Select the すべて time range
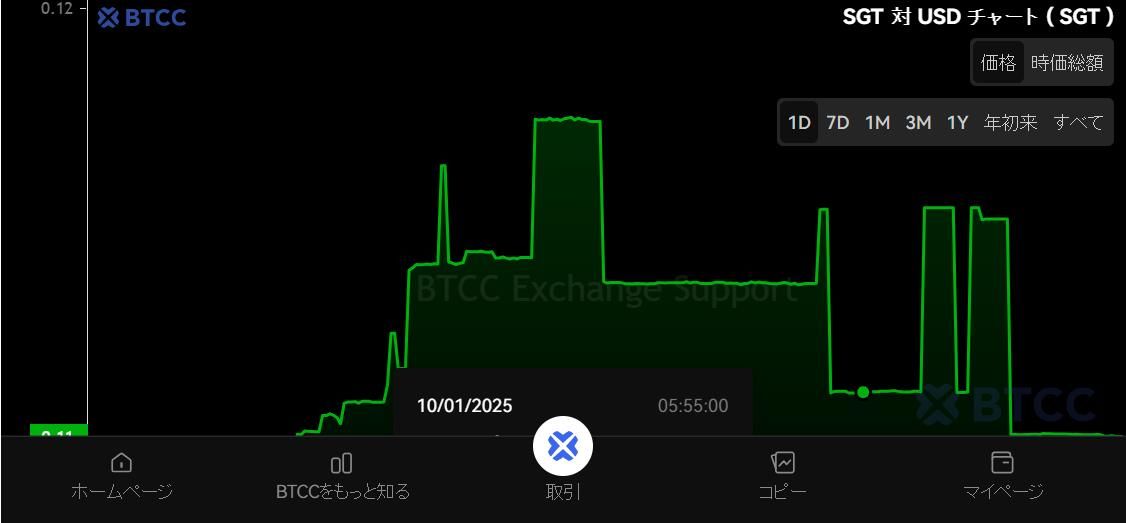1126x523 pixels. (1078, 123)
